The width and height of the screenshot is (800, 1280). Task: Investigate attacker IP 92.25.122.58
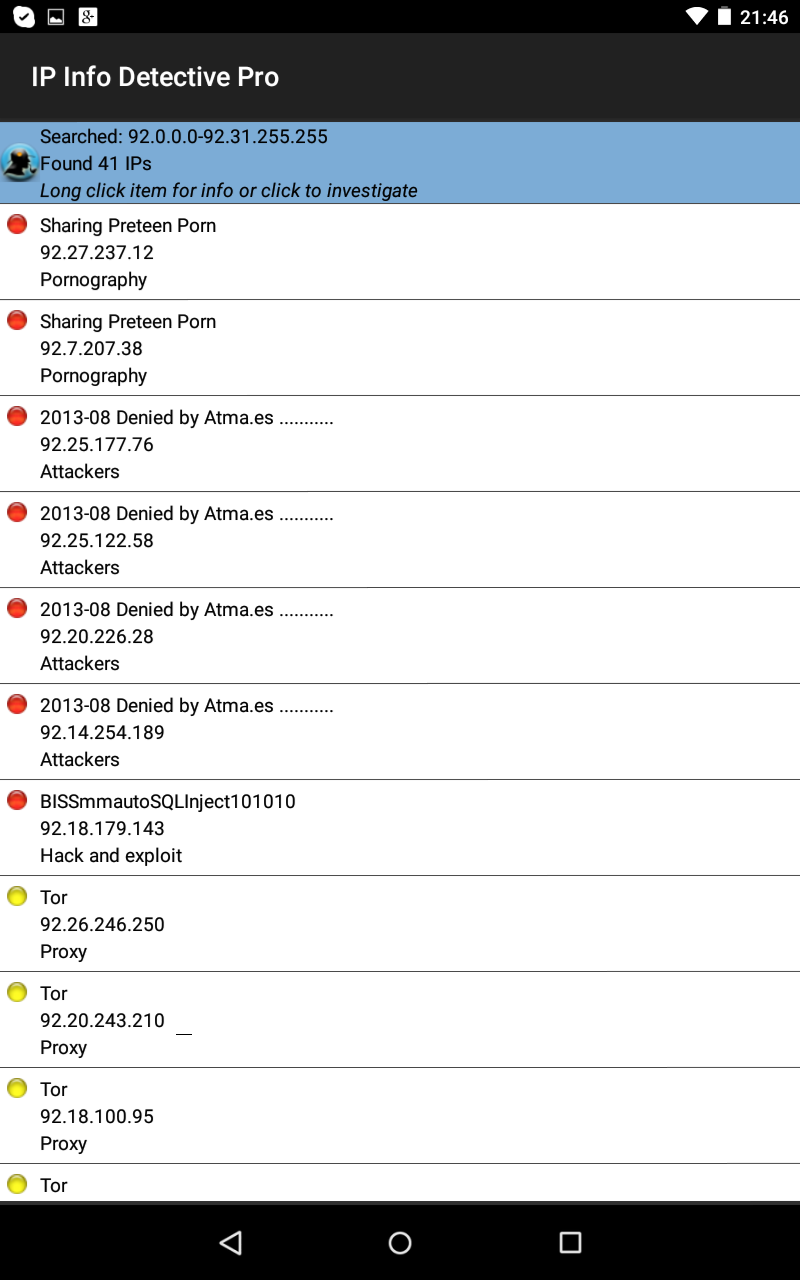[400, 540]
